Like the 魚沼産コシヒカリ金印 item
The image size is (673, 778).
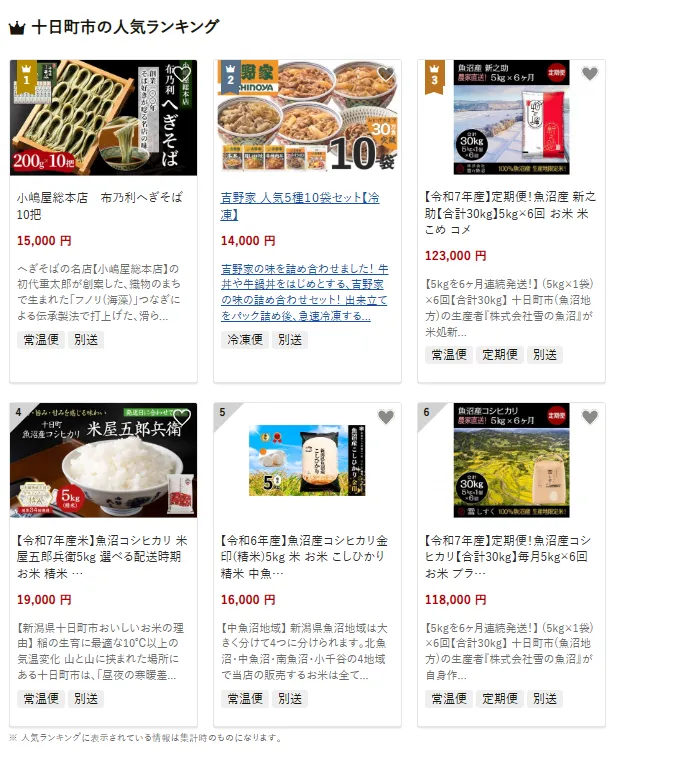click(x=386, y=418)
